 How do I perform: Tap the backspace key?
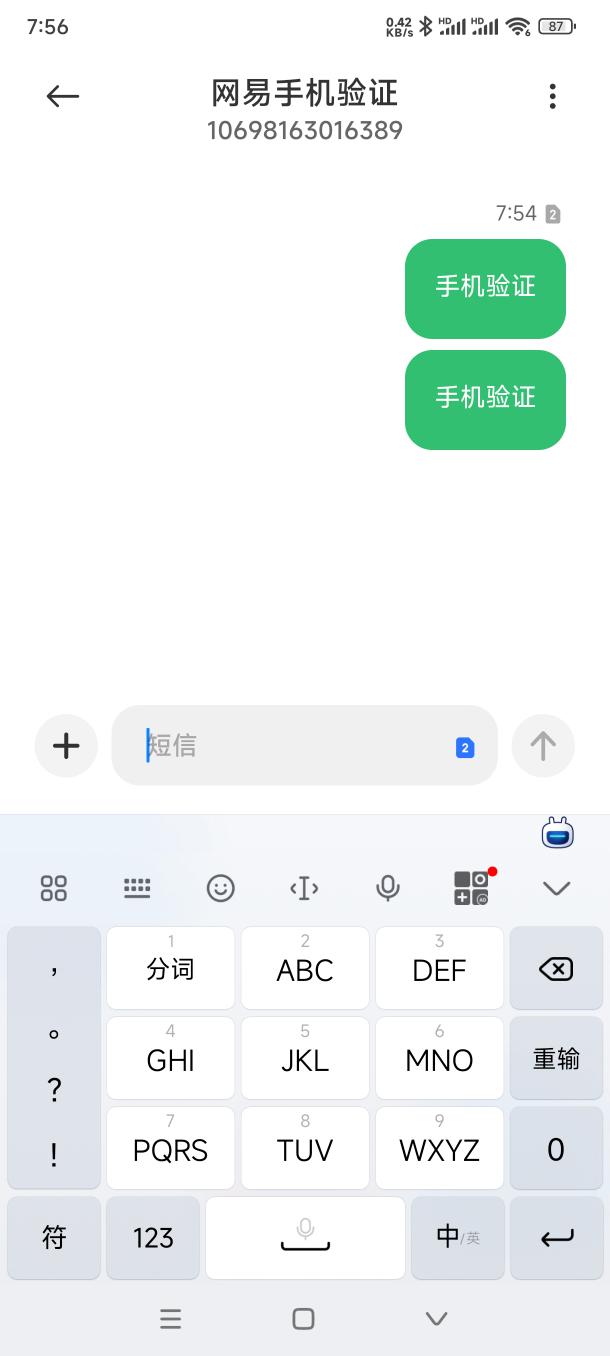[x=556, y=968]
